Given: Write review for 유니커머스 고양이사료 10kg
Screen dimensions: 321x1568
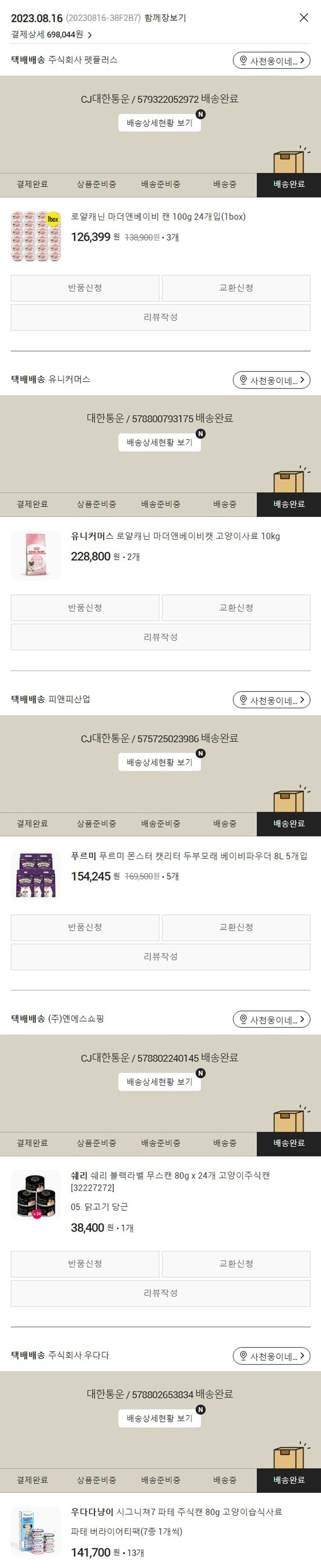Looking at the screenshot, I should click(x=160, y=637).
